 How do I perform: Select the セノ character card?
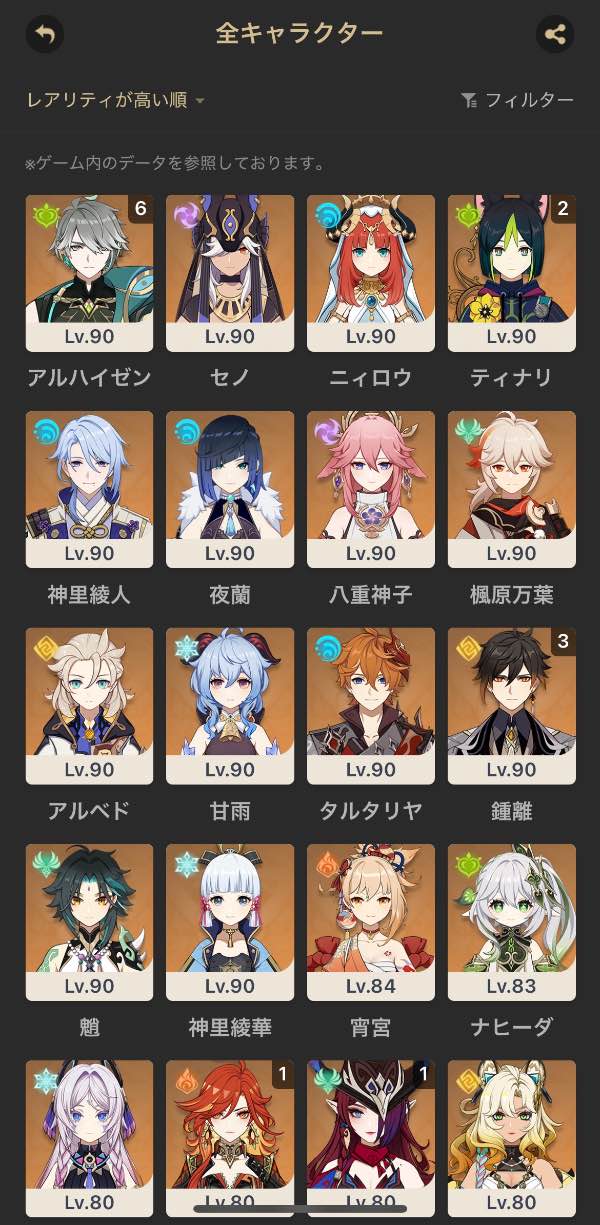pyautogui.click(x=230, y=272)
